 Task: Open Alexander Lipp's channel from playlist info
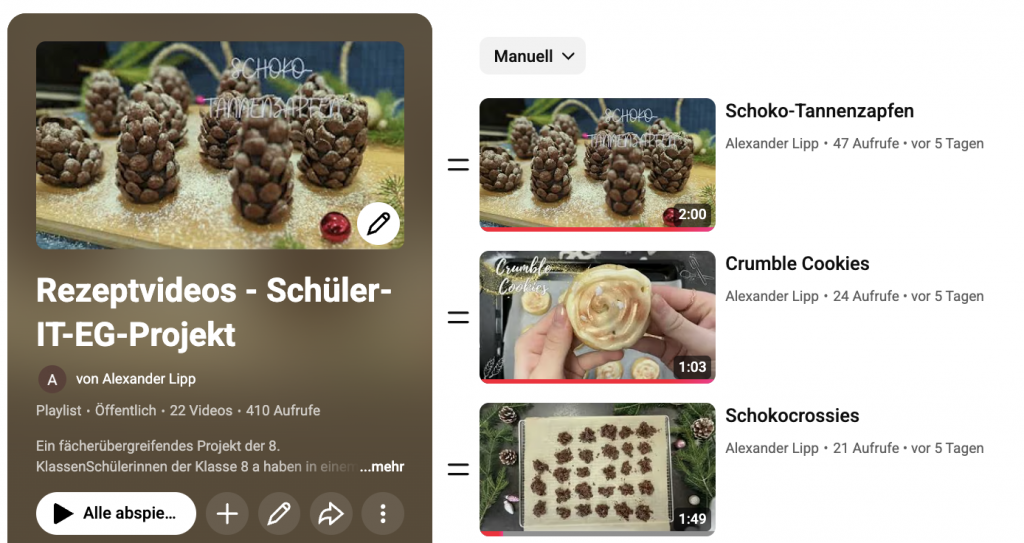coord(135,379)
